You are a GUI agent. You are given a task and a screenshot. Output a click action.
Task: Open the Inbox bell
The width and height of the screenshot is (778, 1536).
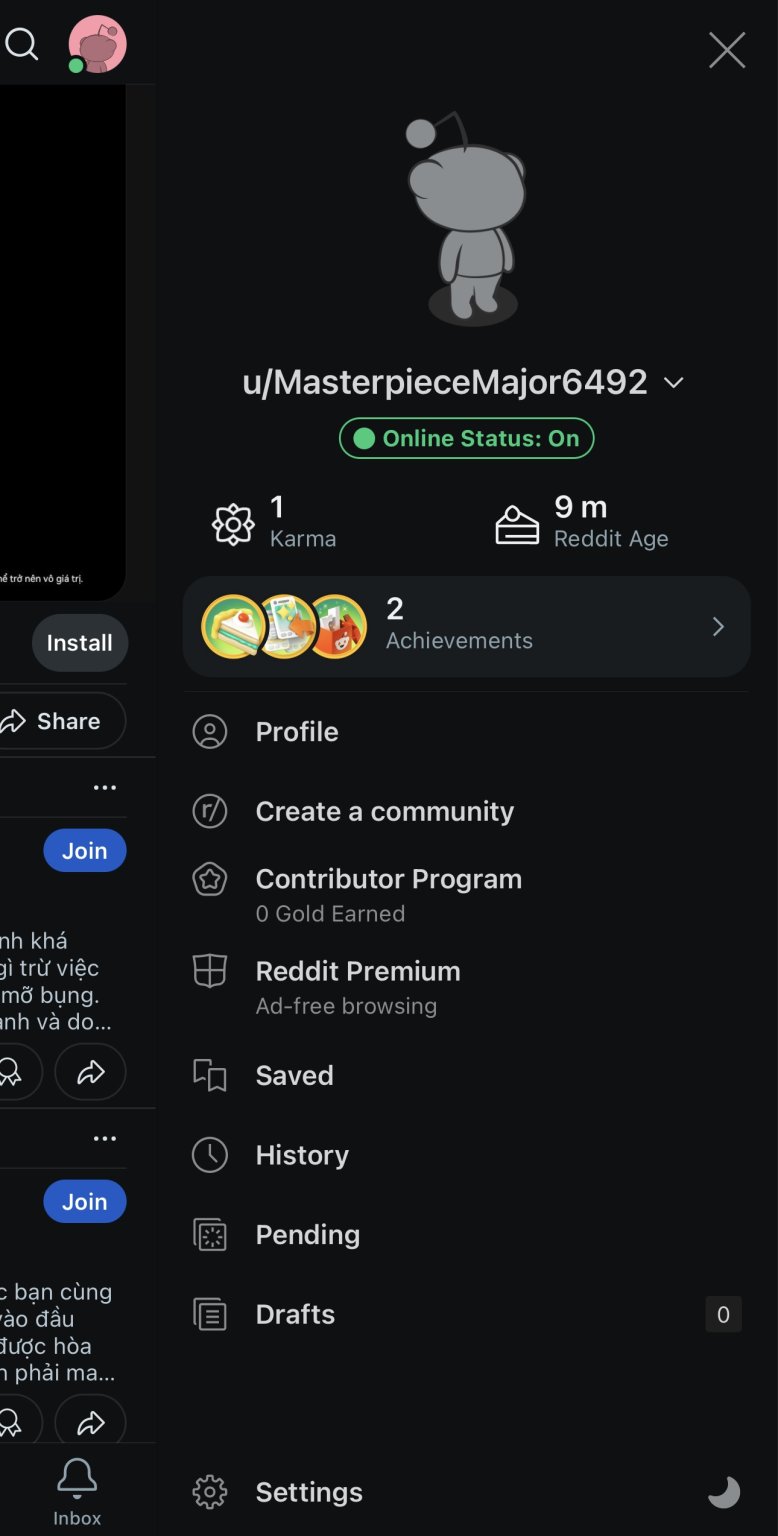pos(76,1477)
